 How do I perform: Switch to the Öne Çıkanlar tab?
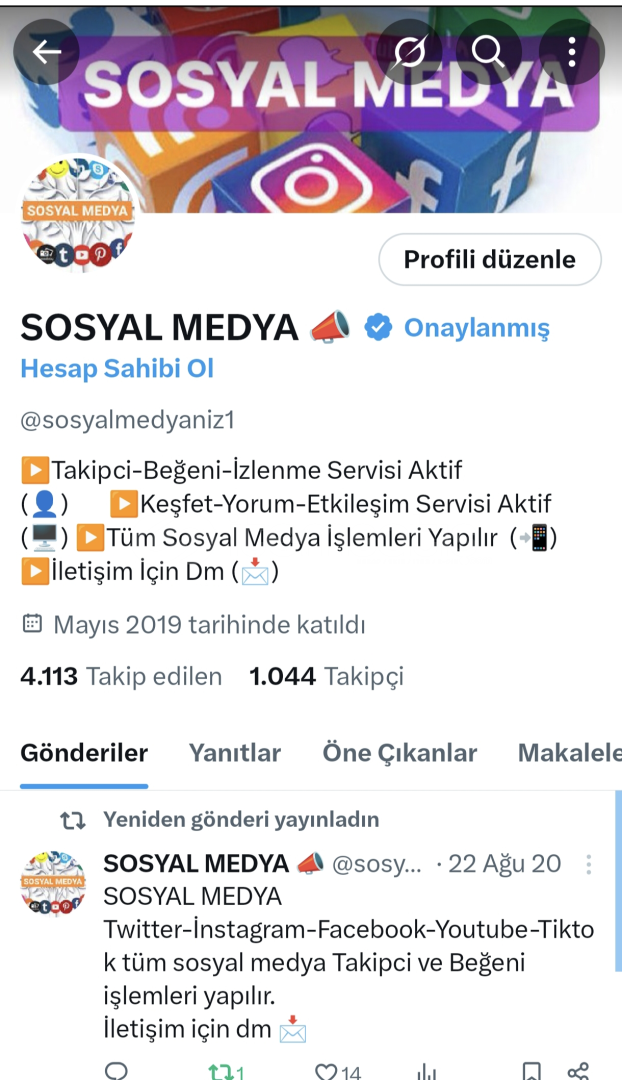(x=399, y=753)
